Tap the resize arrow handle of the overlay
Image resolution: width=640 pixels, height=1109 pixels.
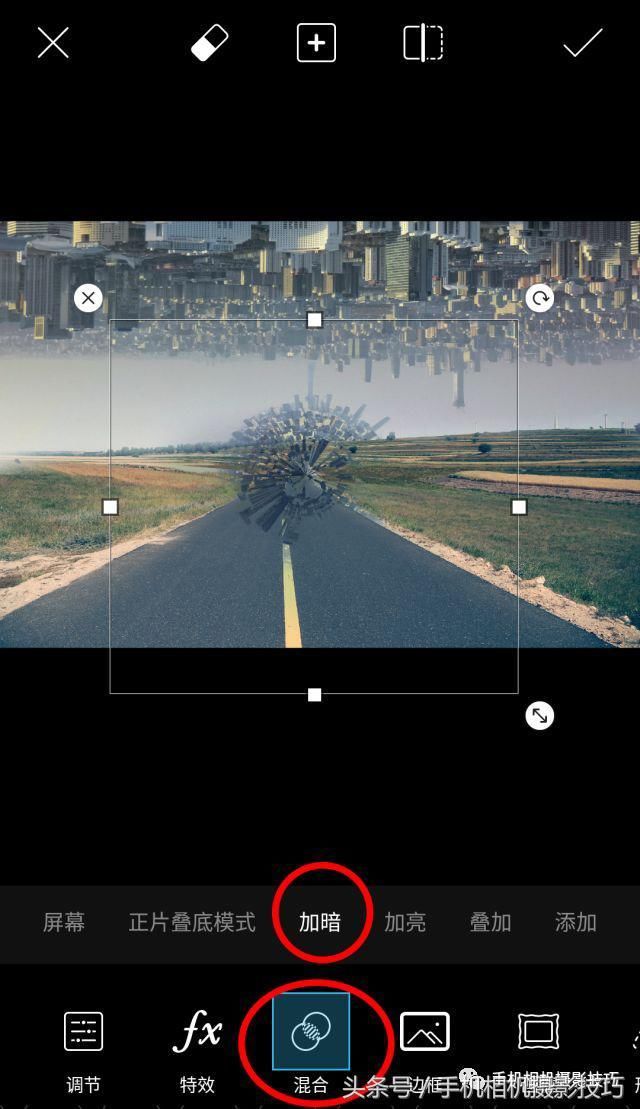pyautogui.click(x=540, y=715)
